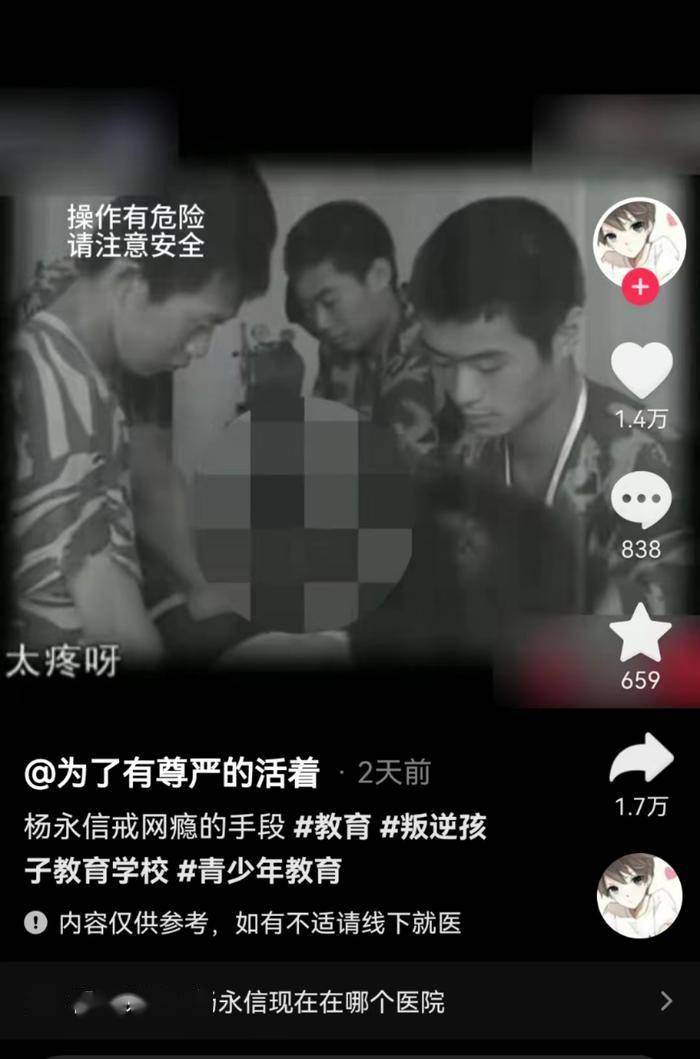Open the #青少年教育 hashtag
Viewport: 700px width, 1059px height.
coord(259,870)
